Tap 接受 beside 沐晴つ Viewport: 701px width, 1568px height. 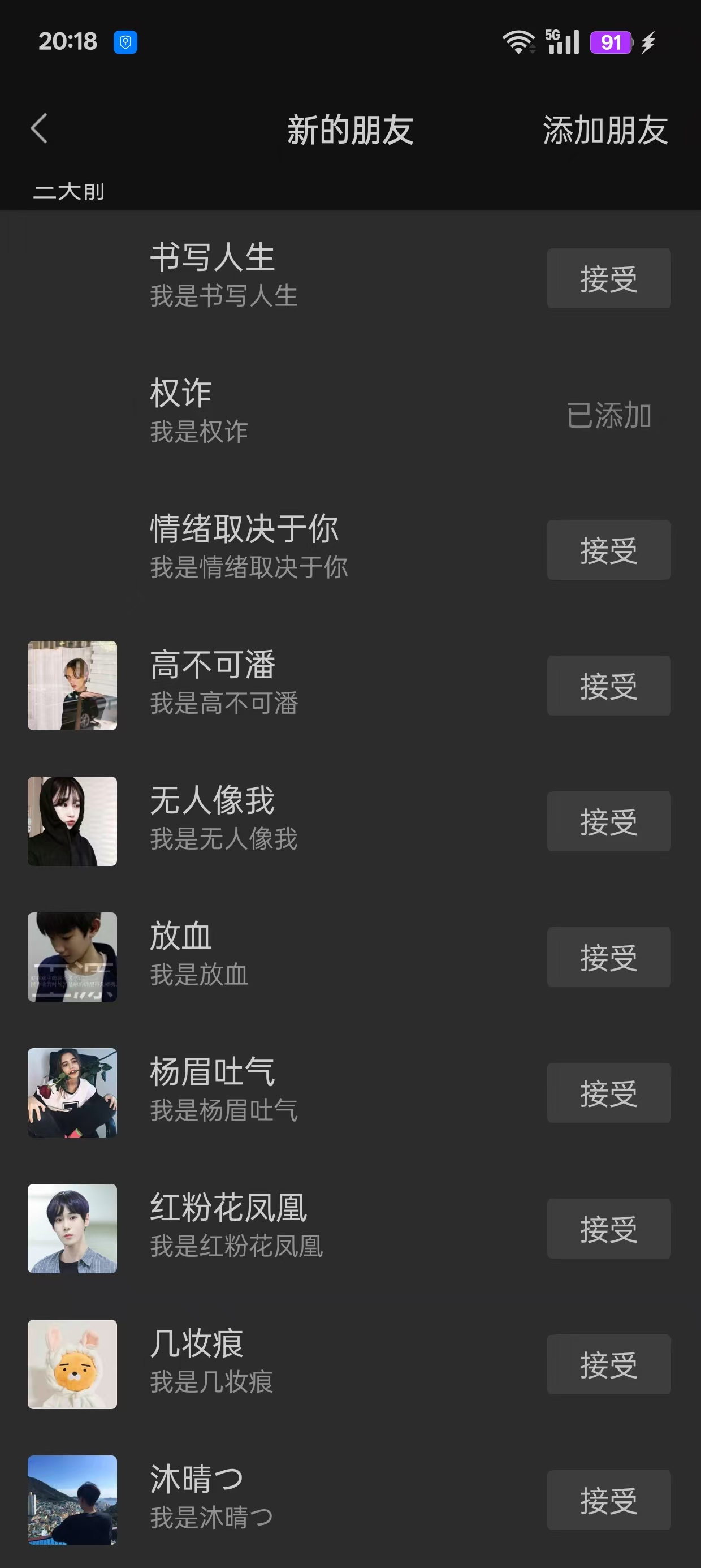(x=608, y=1500)
